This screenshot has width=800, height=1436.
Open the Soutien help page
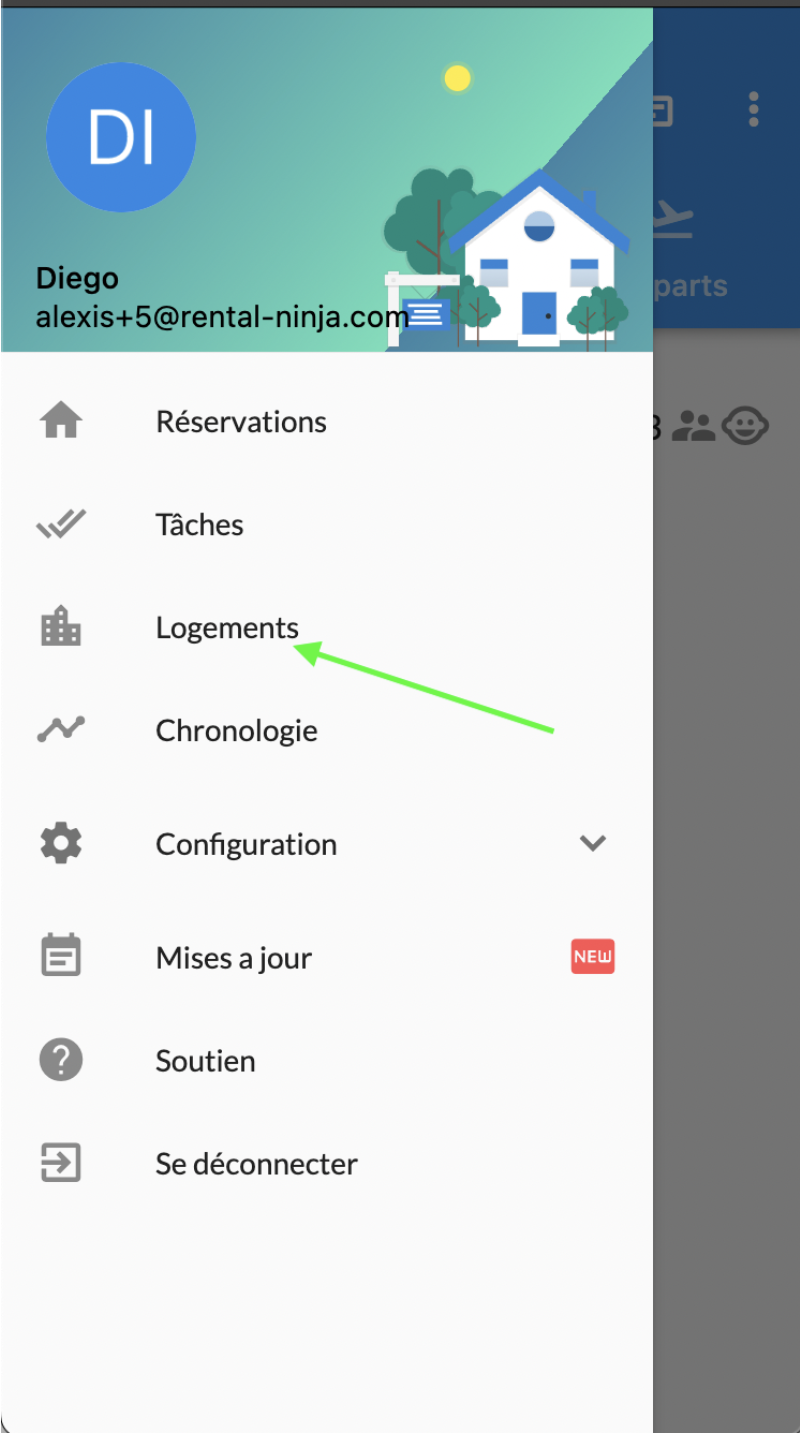205,1061
